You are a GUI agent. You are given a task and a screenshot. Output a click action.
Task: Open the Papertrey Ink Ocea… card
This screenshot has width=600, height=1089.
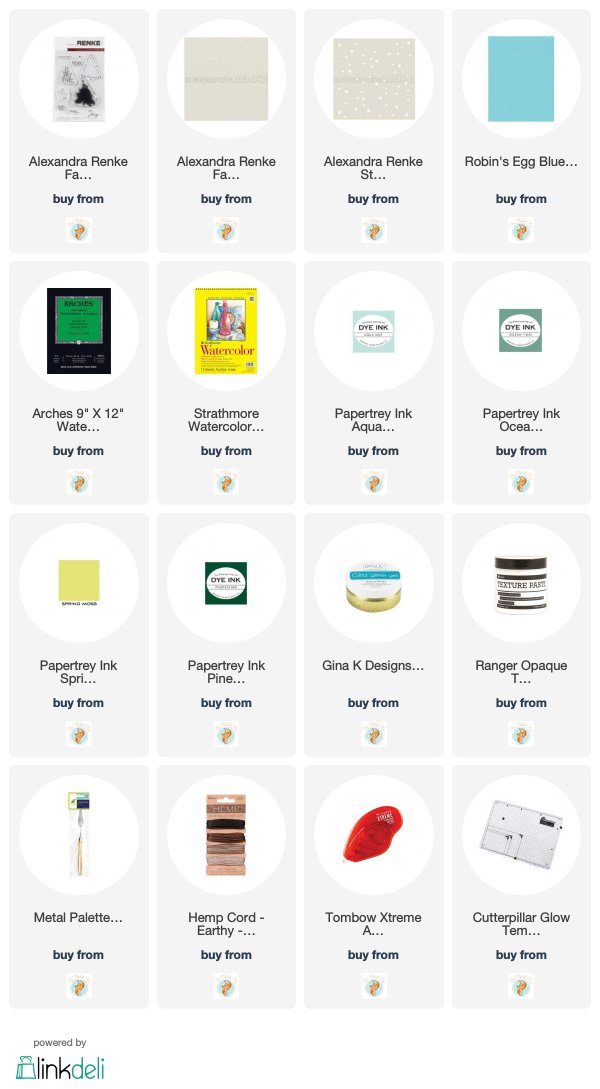click(x=521, y=383)
